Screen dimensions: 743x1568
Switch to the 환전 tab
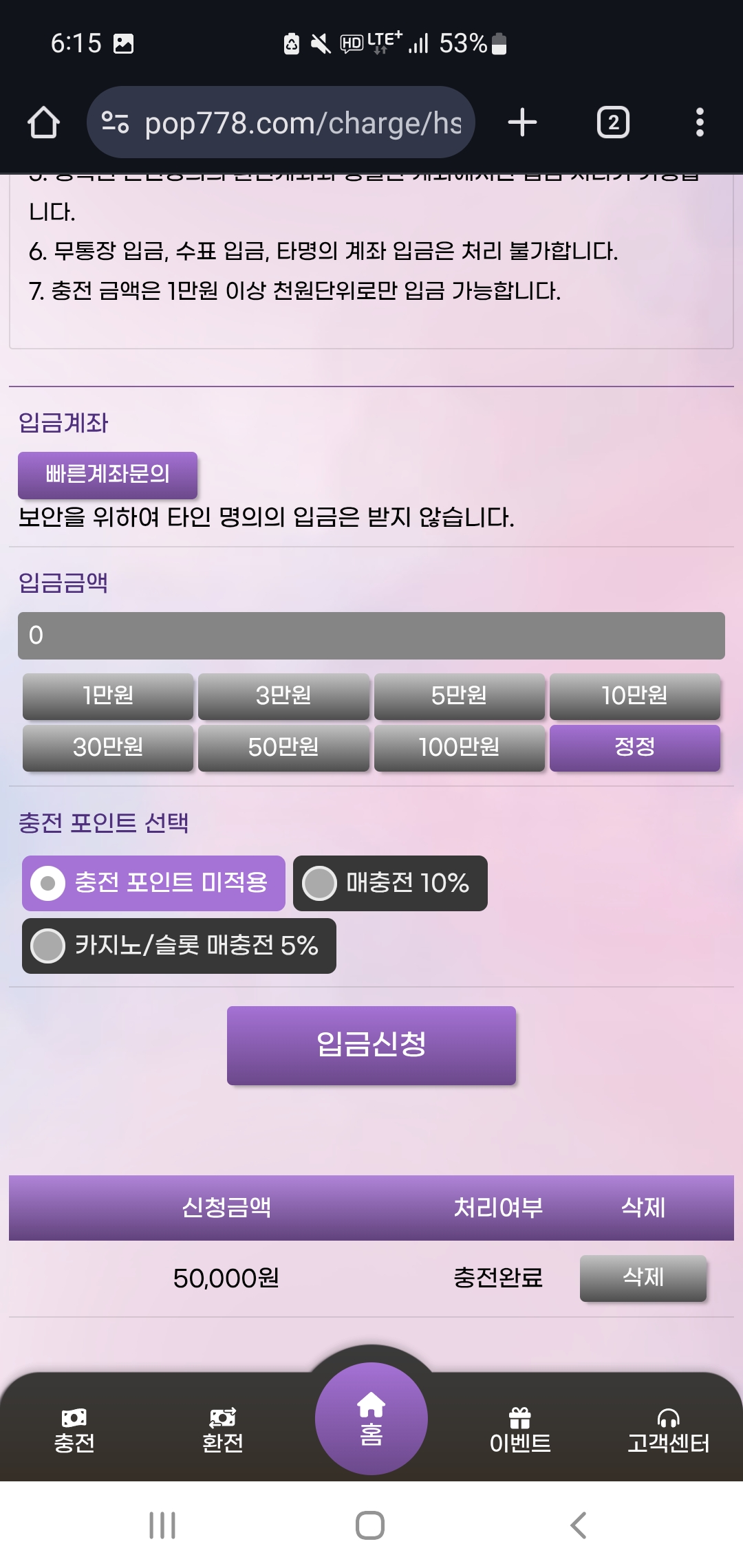coord(222,1430)
